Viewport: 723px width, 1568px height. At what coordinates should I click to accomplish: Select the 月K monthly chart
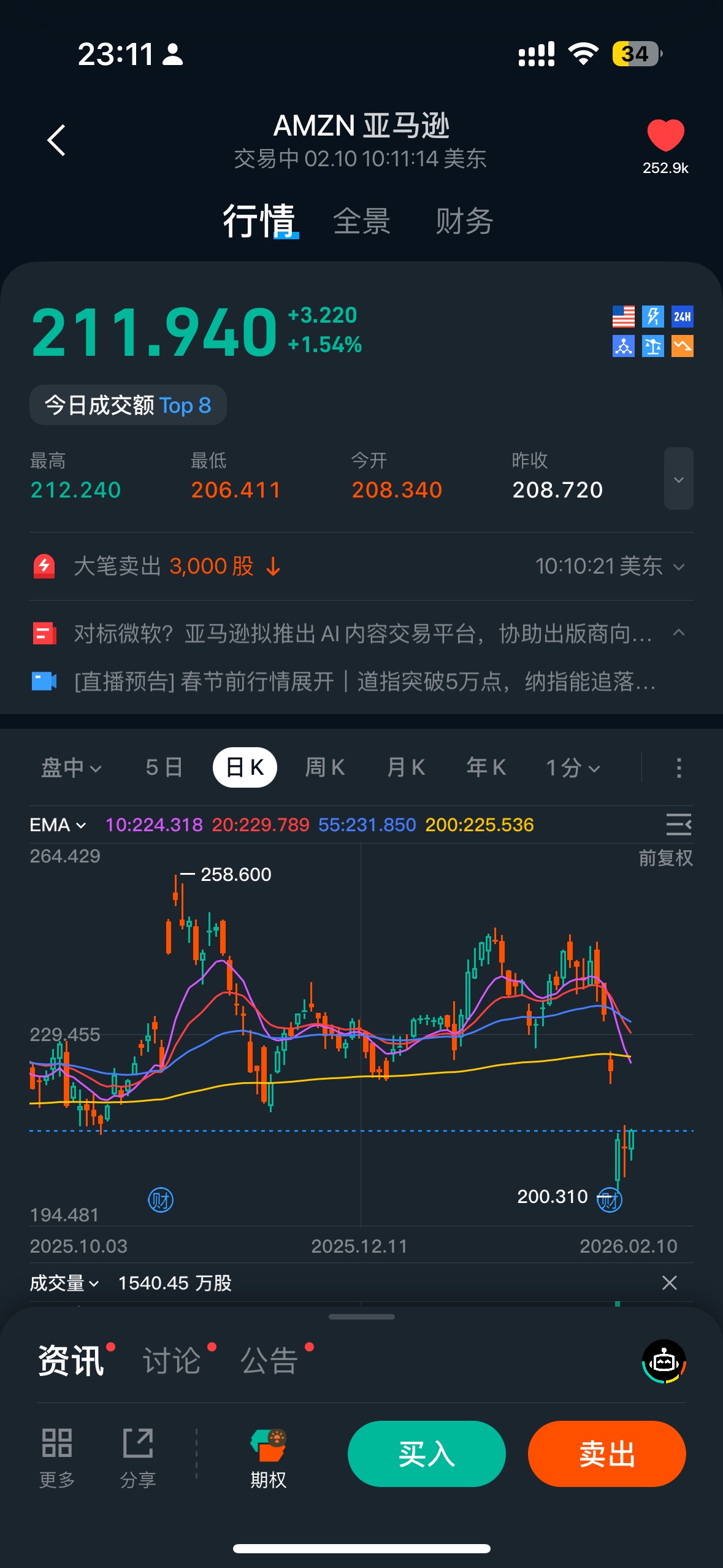tap(405, 767)
